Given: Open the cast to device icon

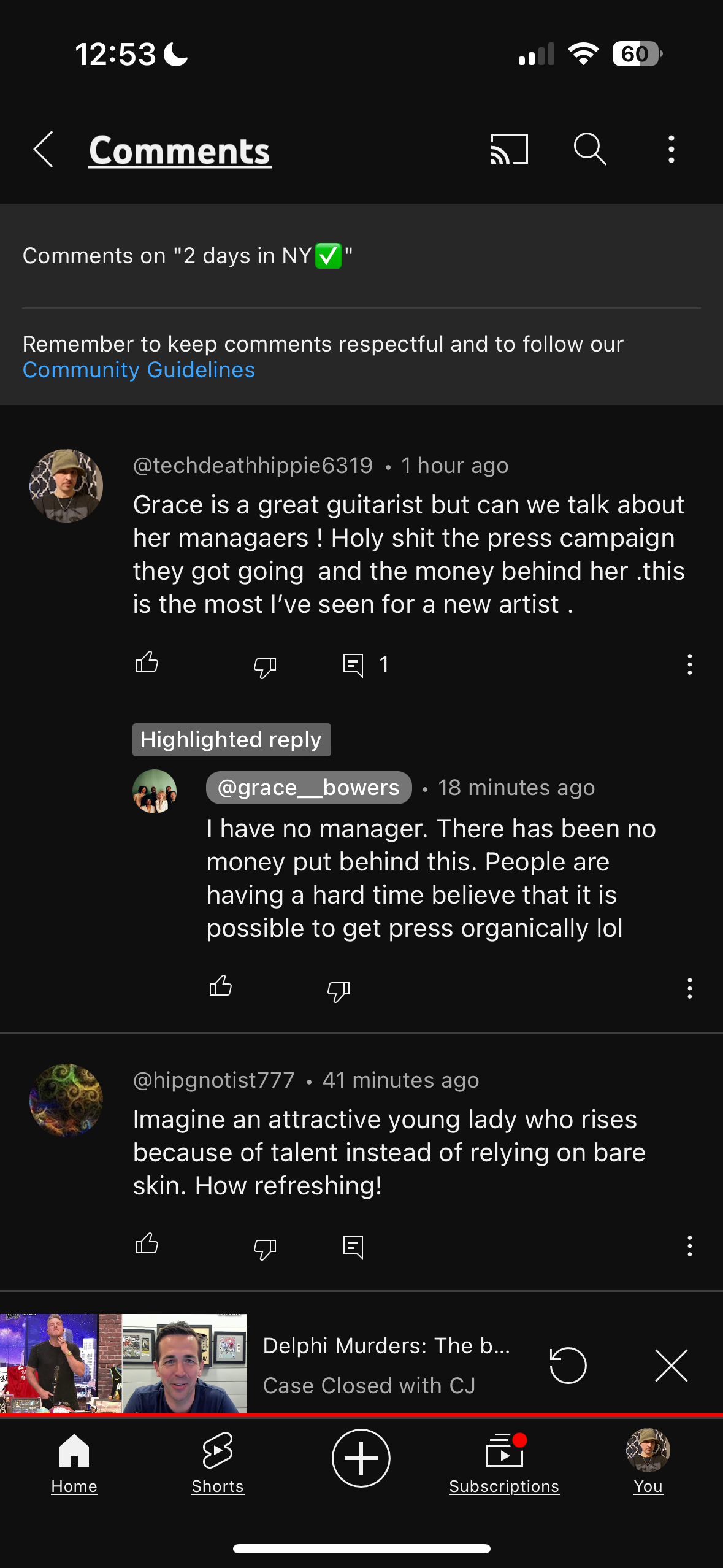Looking at the screenshot, I should (x=509, y=149).
